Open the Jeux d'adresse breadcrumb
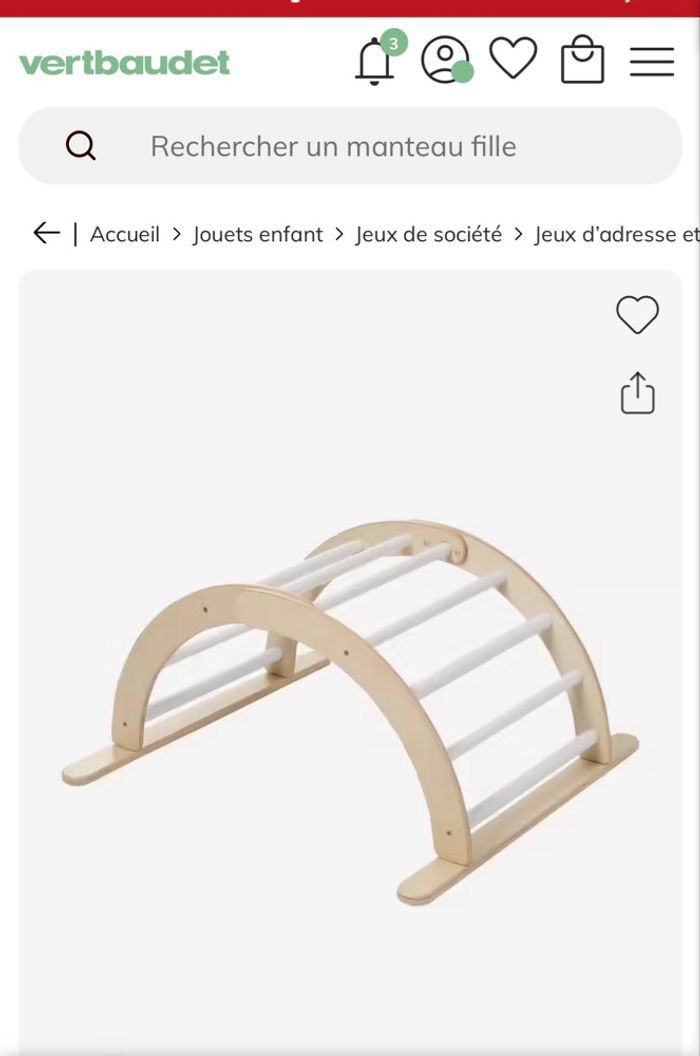700x1056 pixels. 615,234
